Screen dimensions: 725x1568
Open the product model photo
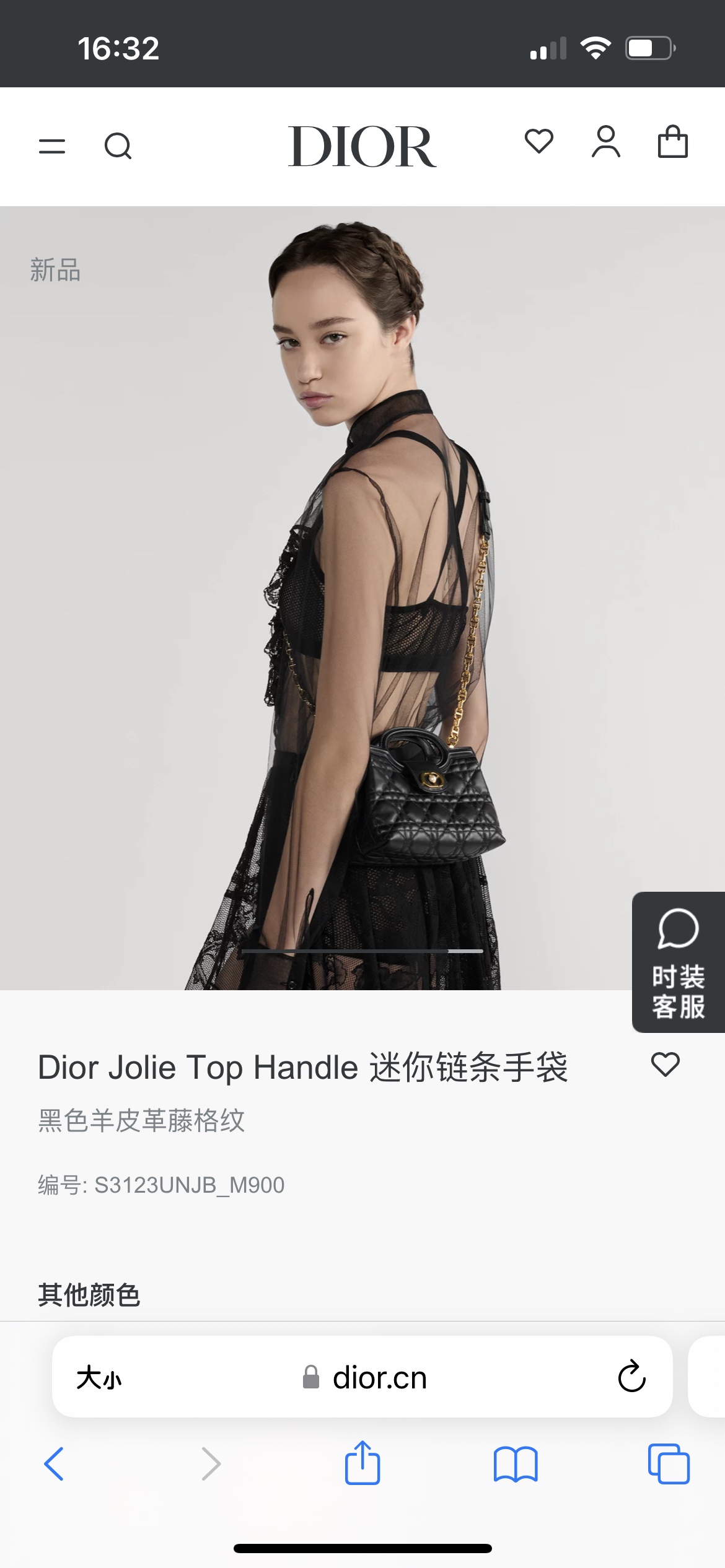coord(362,598)
